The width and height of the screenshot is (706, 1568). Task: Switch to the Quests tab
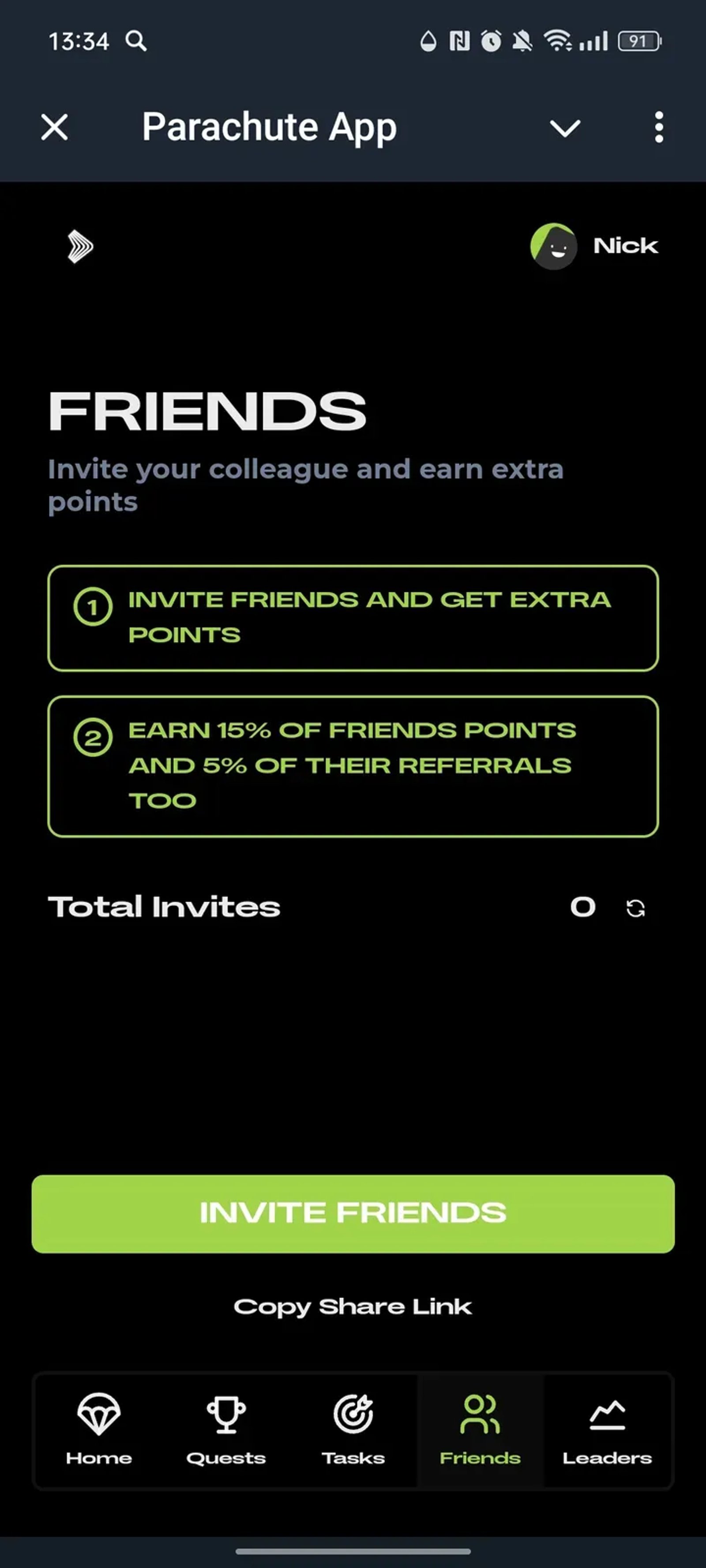(x=226, y=1430)
